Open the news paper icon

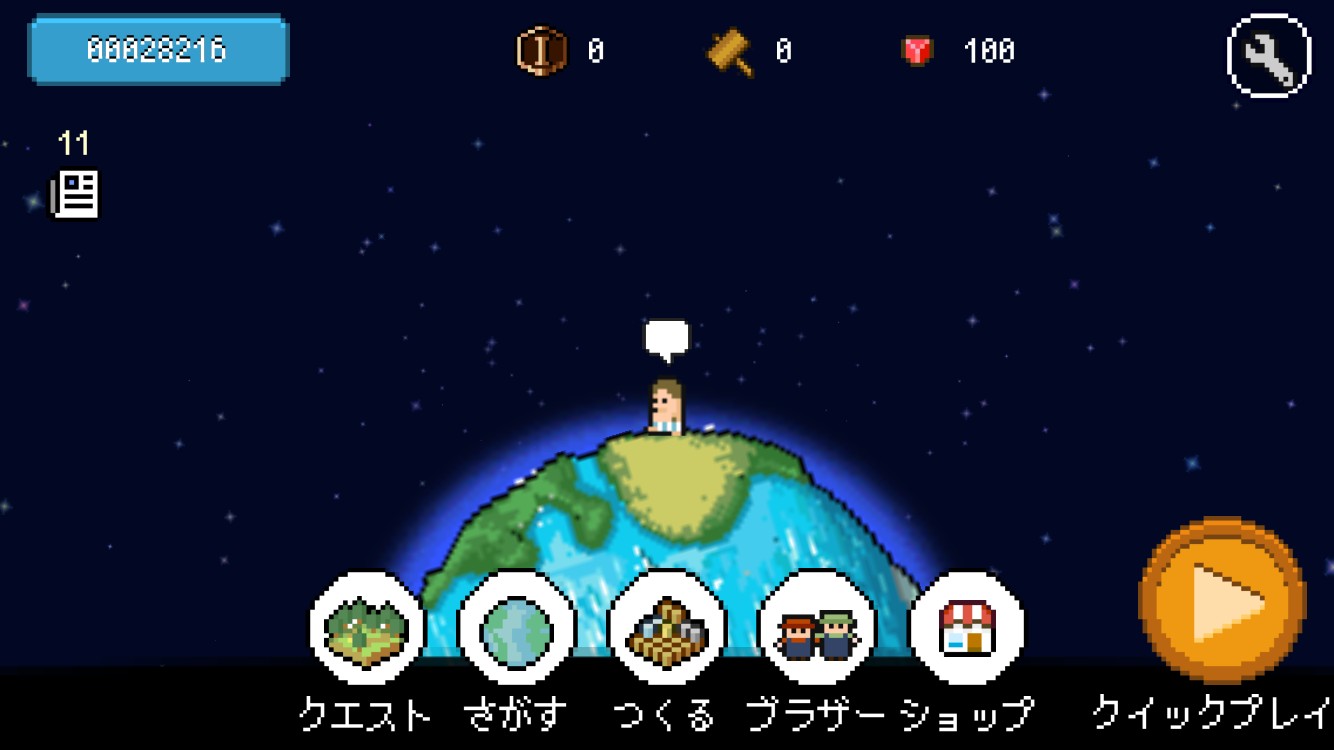(x=75, y=194)
